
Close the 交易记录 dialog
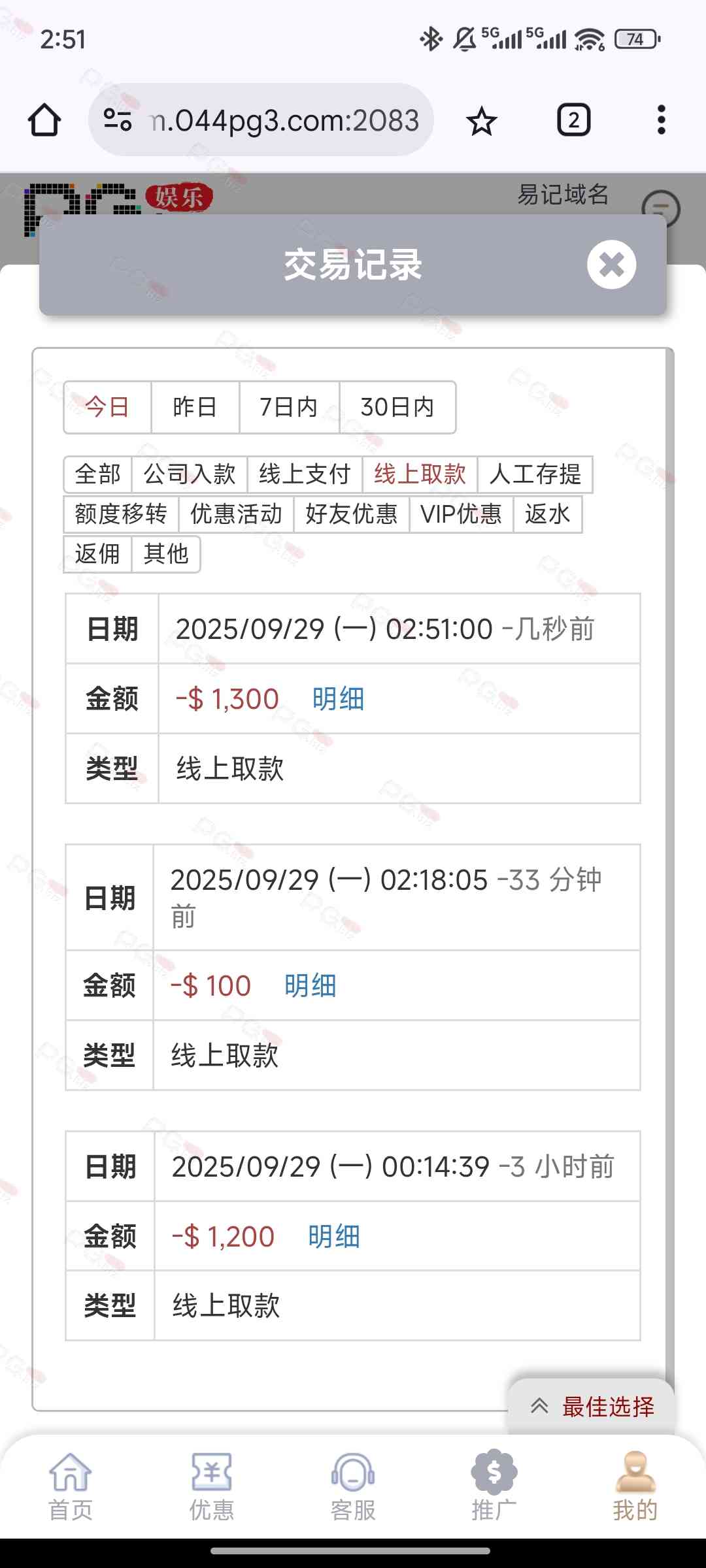click(x=611, y=265)
